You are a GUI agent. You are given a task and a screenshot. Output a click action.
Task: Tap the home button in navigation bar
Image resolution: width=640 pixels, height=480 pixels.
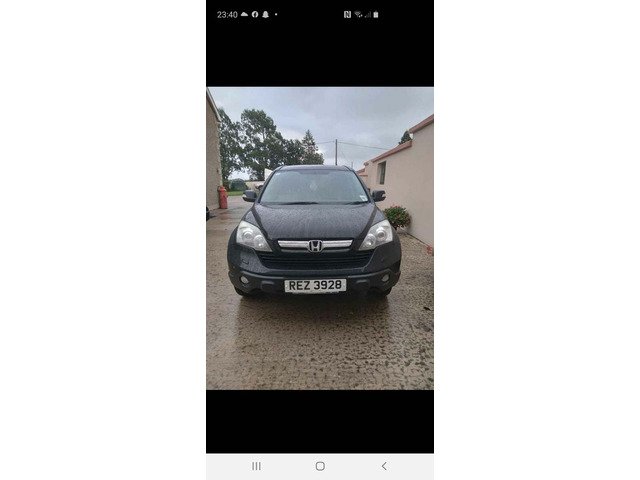[x=320, y=466]
